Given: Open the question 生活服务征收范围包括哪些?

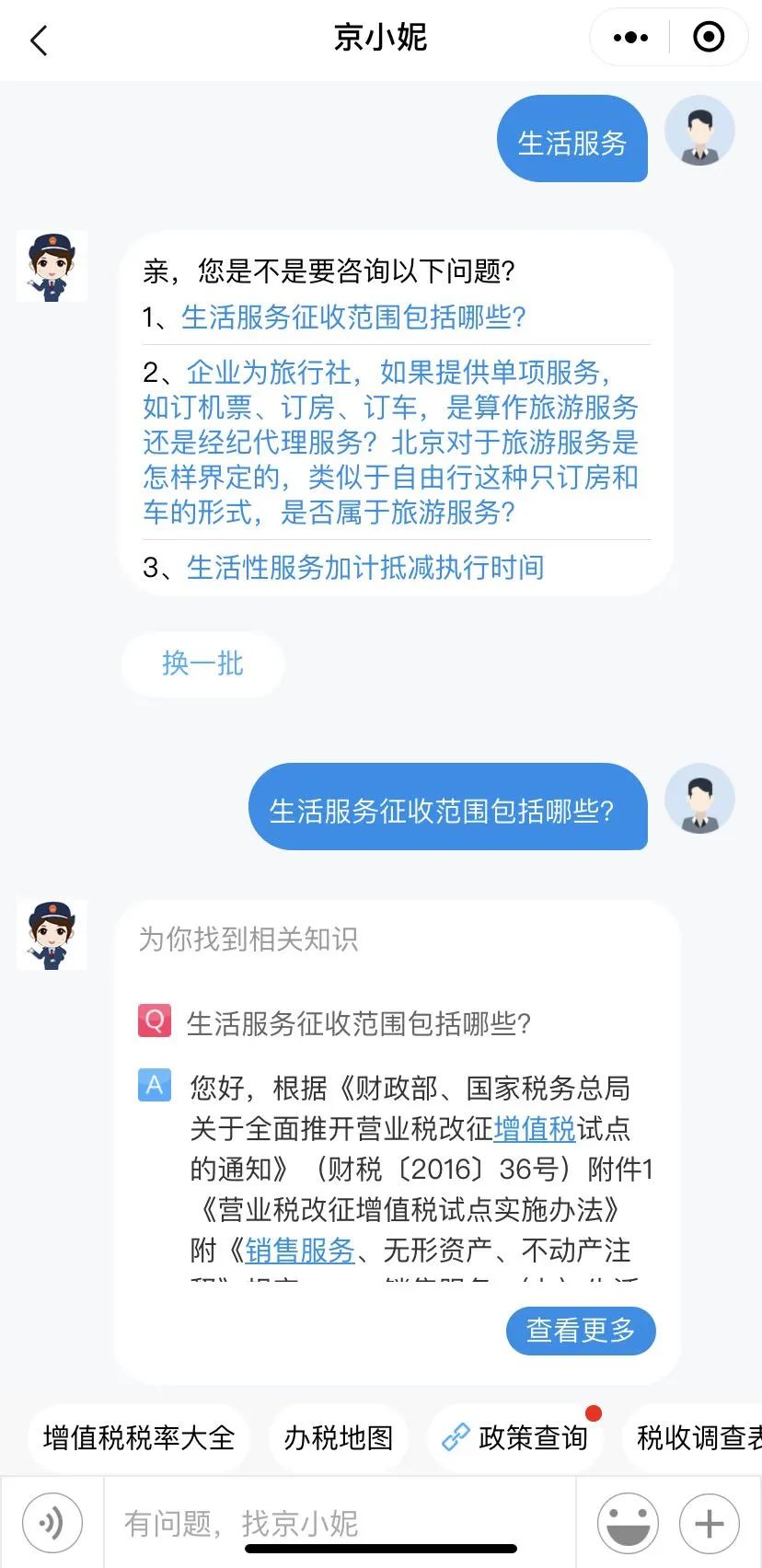Looking at the screenshot, I should [x=353, y=317].
